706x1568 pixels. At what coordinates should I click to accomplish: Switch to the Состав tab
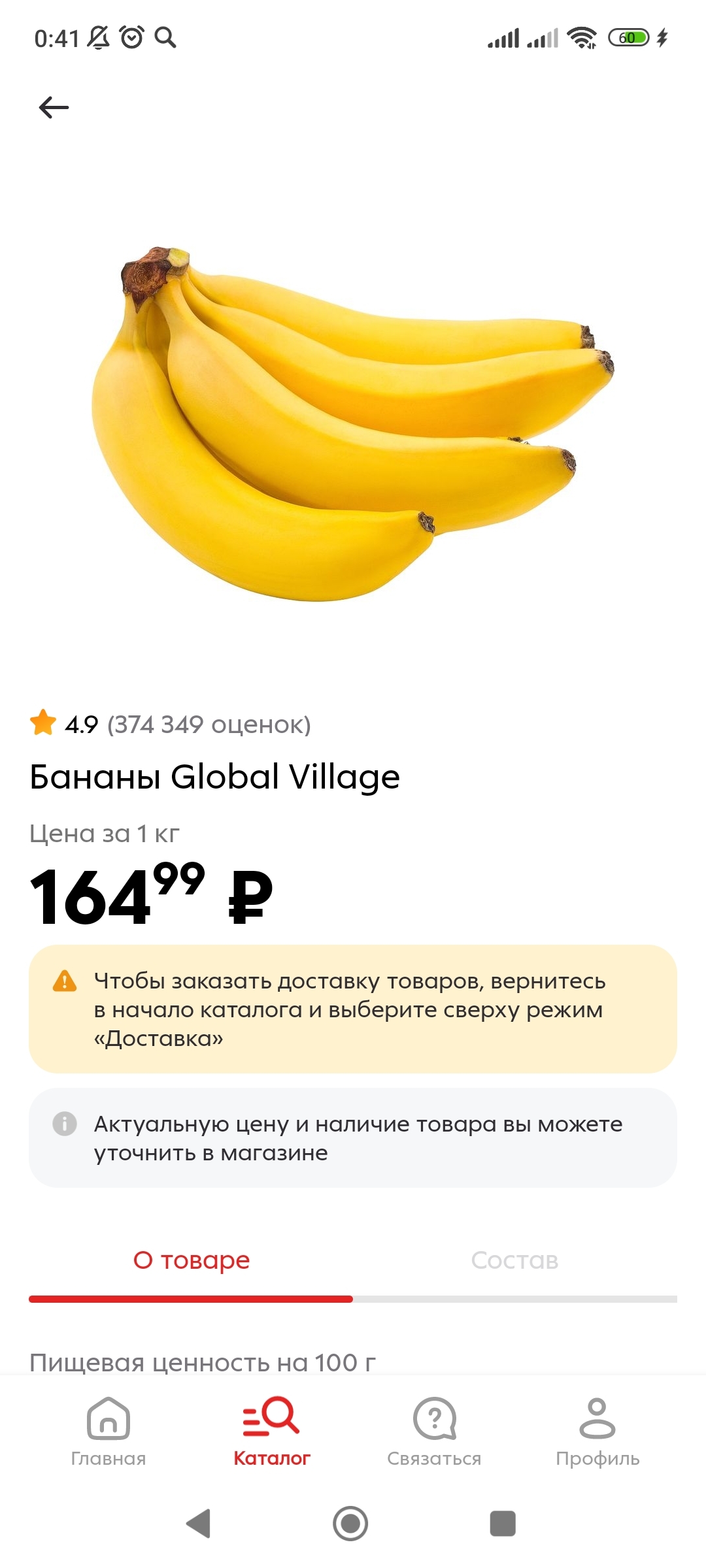click(514, 1260)
